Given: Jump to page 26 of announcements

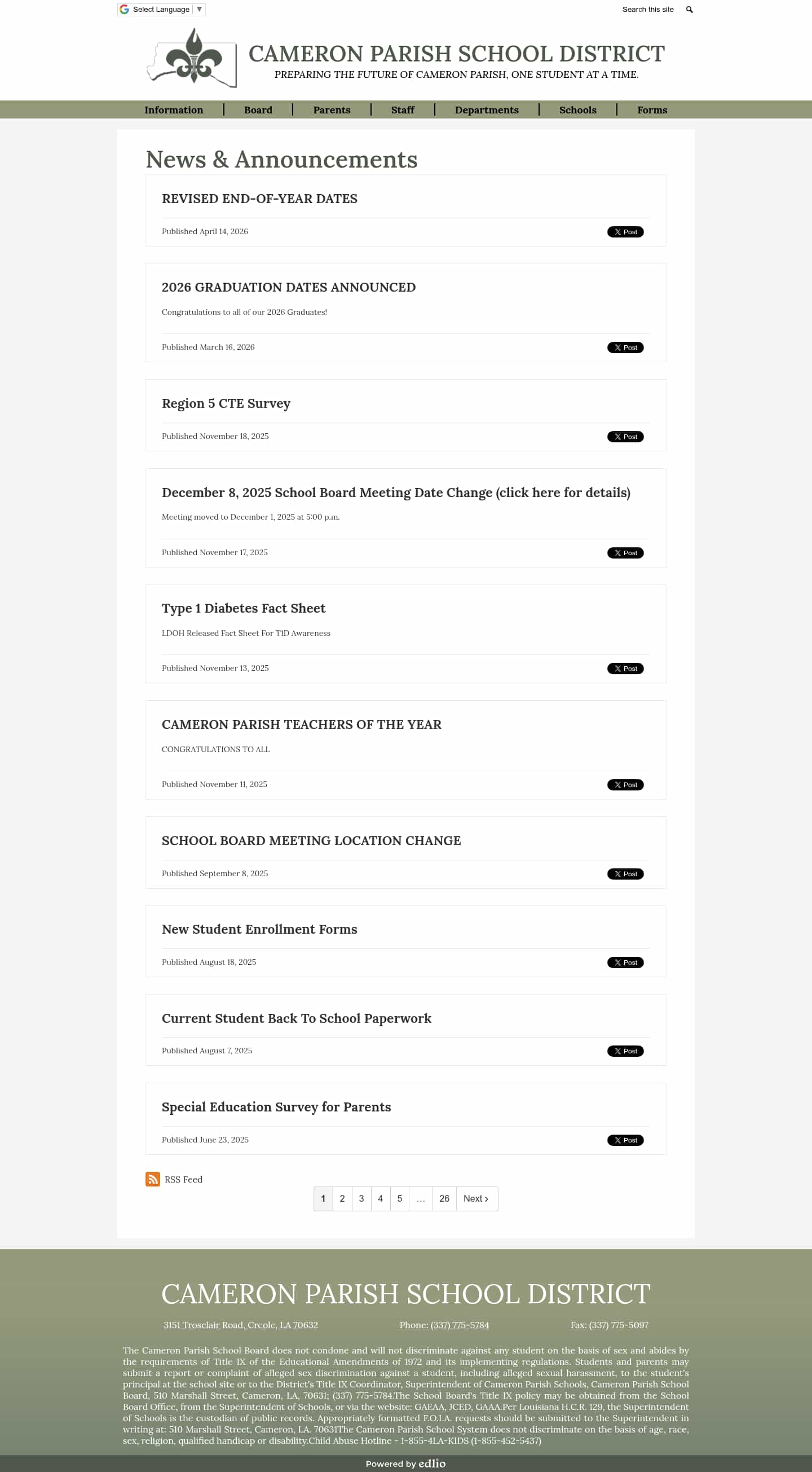Looking at the screenshot, I should click(x=444, y=1199).
